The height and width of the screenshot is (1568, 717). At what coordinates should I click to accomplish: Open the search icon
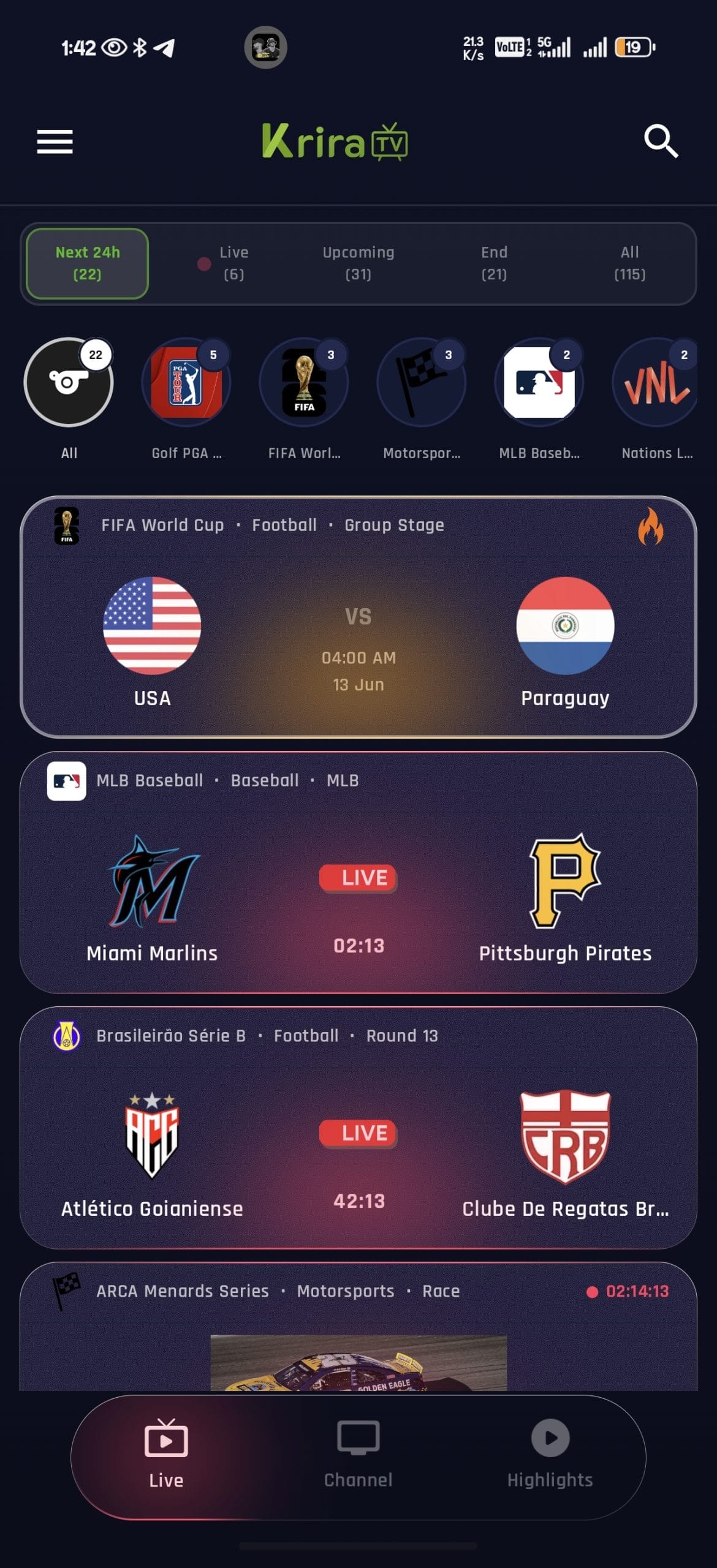(661, 141)
